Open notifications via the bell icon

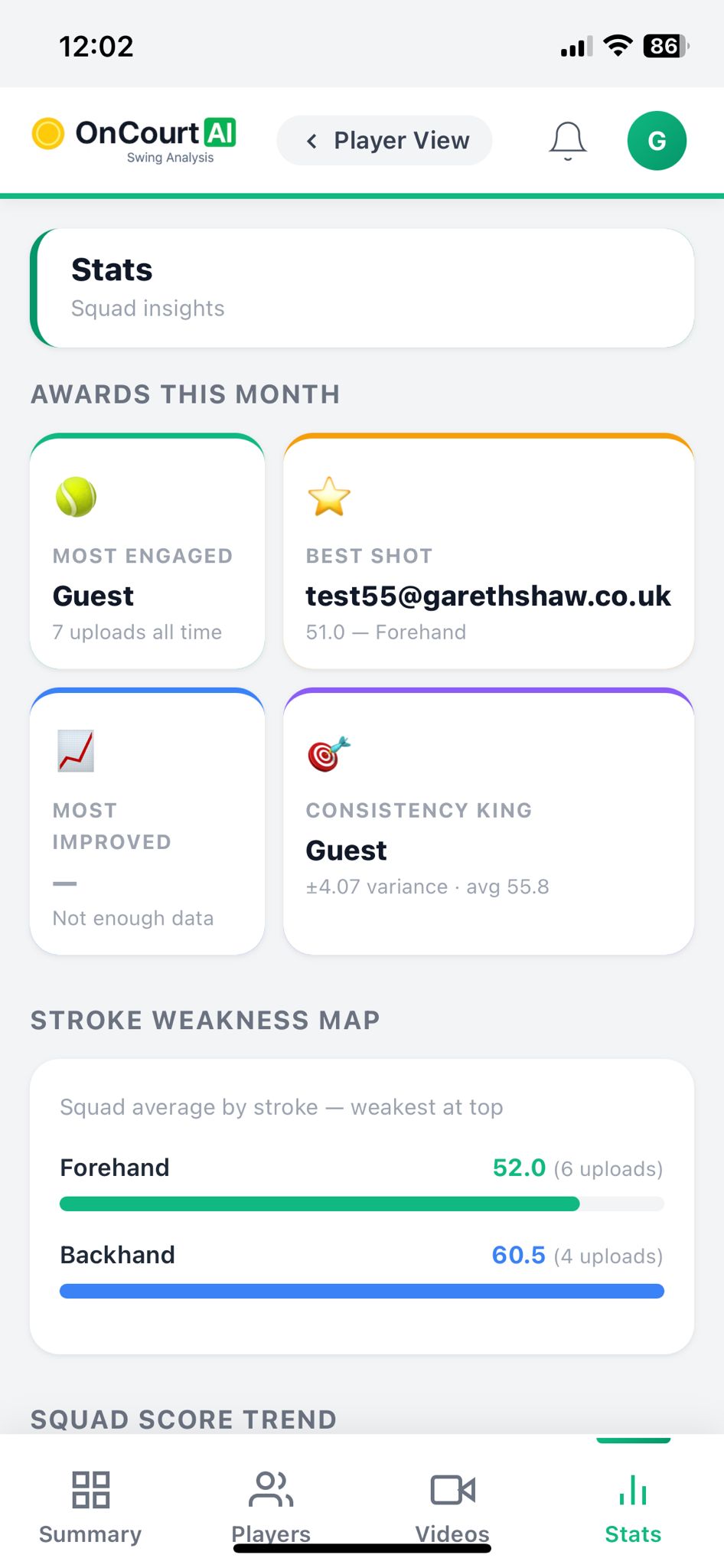pyautogui.click(x=566, y=139)
